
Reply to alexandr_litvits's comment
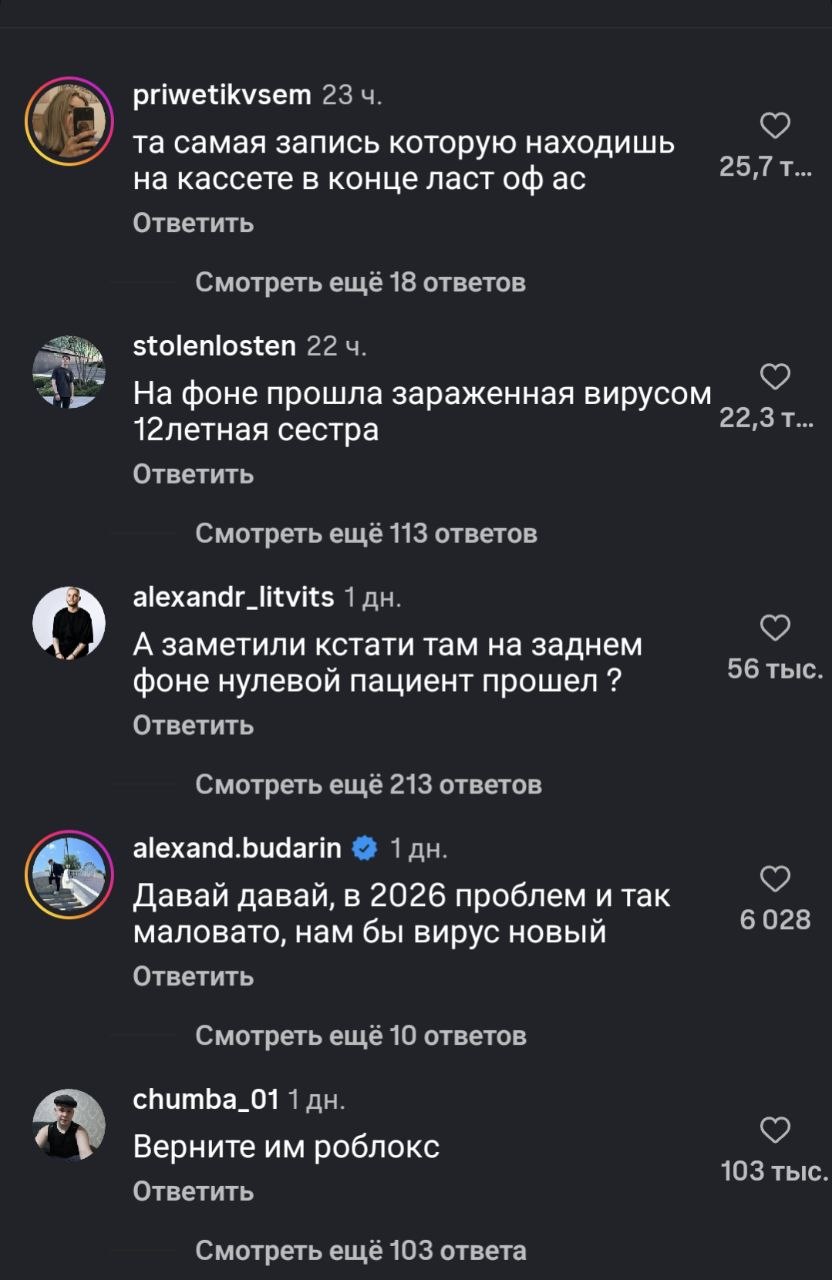[x=193, y=726]
